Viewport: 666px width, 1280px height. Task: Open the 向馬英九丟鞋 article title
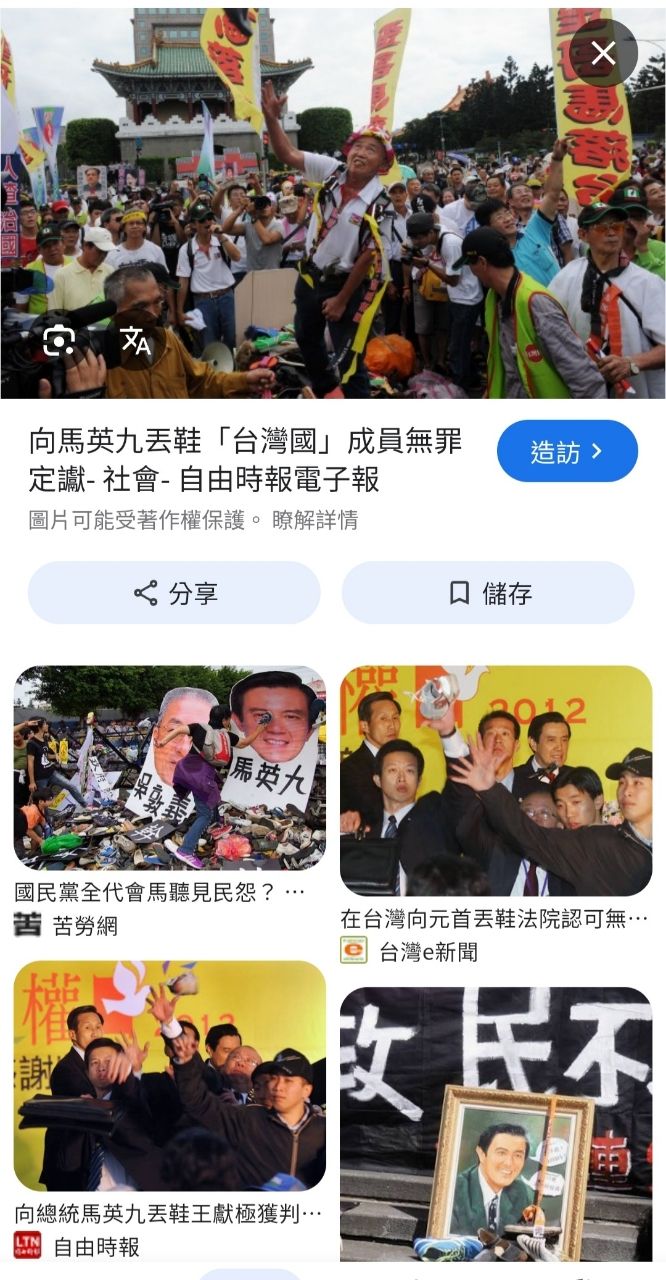point(245,460)
